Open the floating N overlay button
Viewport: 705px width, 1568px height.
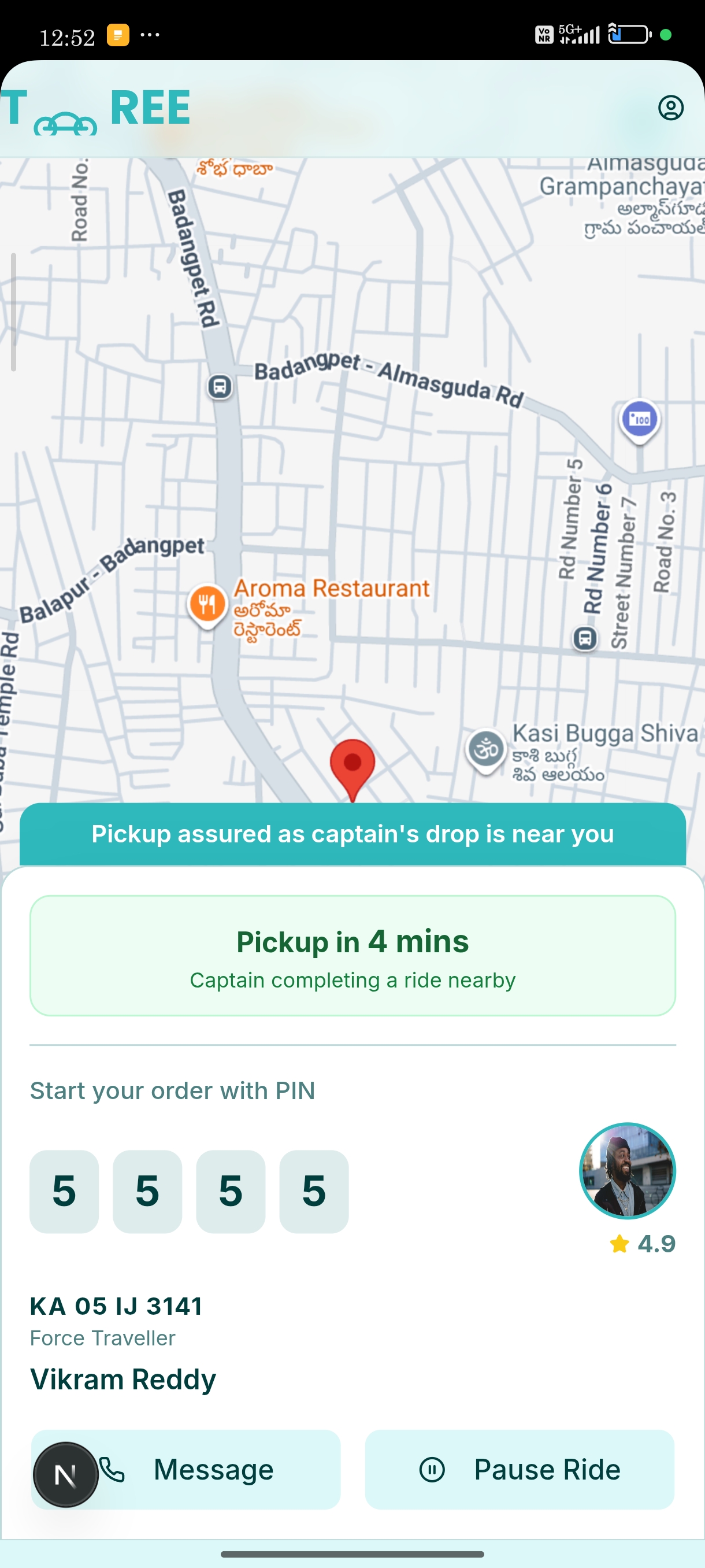click(66, 1474)
